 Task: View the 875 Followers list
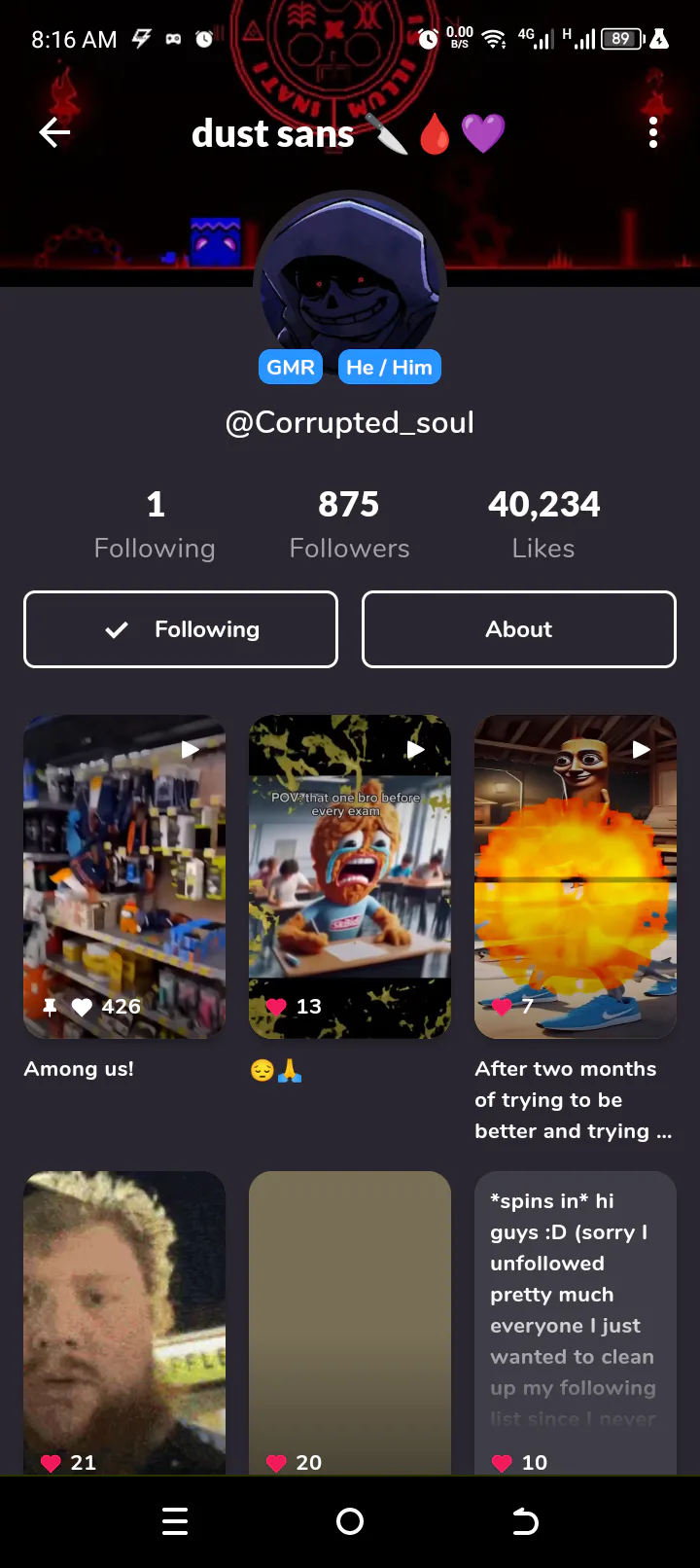(x=349, y=525)
